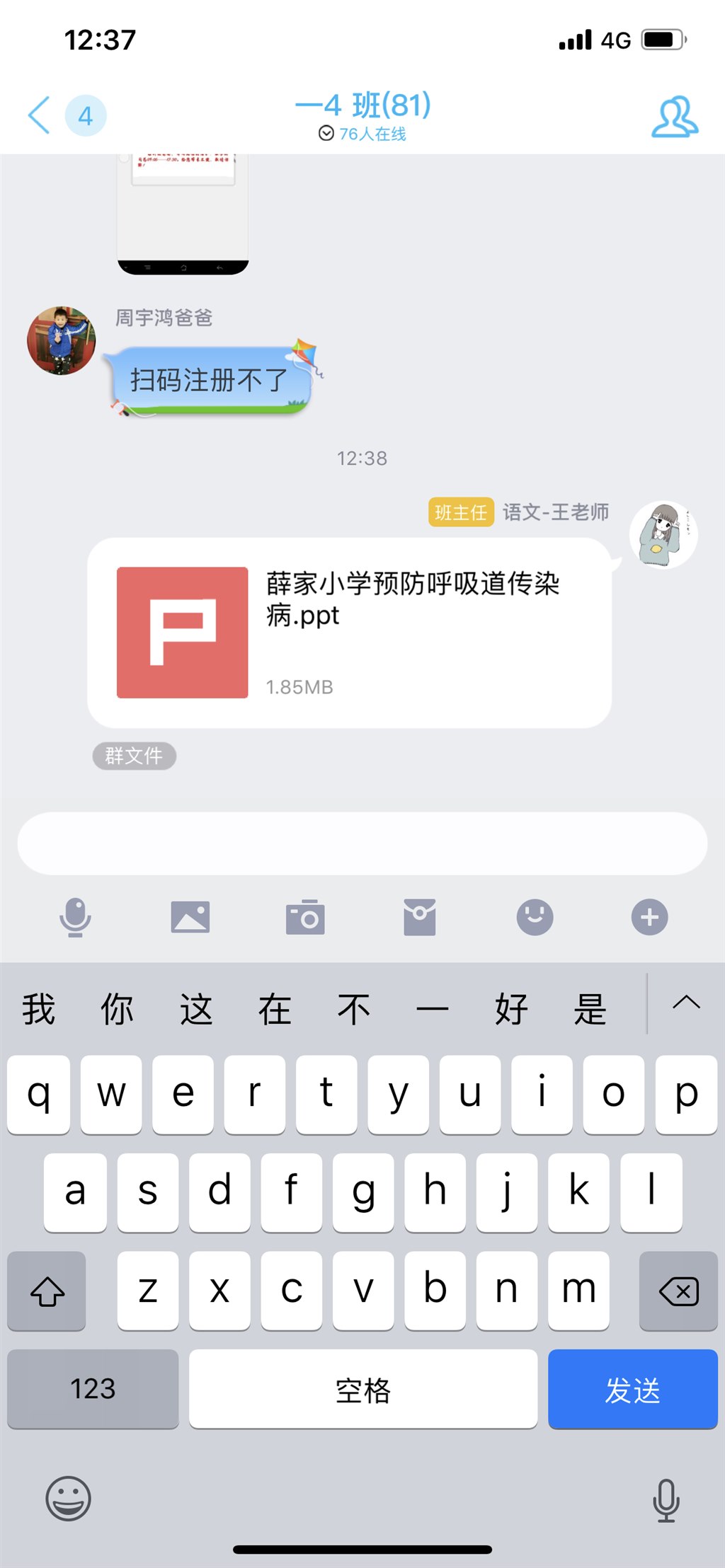Focus the message input field
The width and height of the screenshot is (725, 1568).
[362, 843]
